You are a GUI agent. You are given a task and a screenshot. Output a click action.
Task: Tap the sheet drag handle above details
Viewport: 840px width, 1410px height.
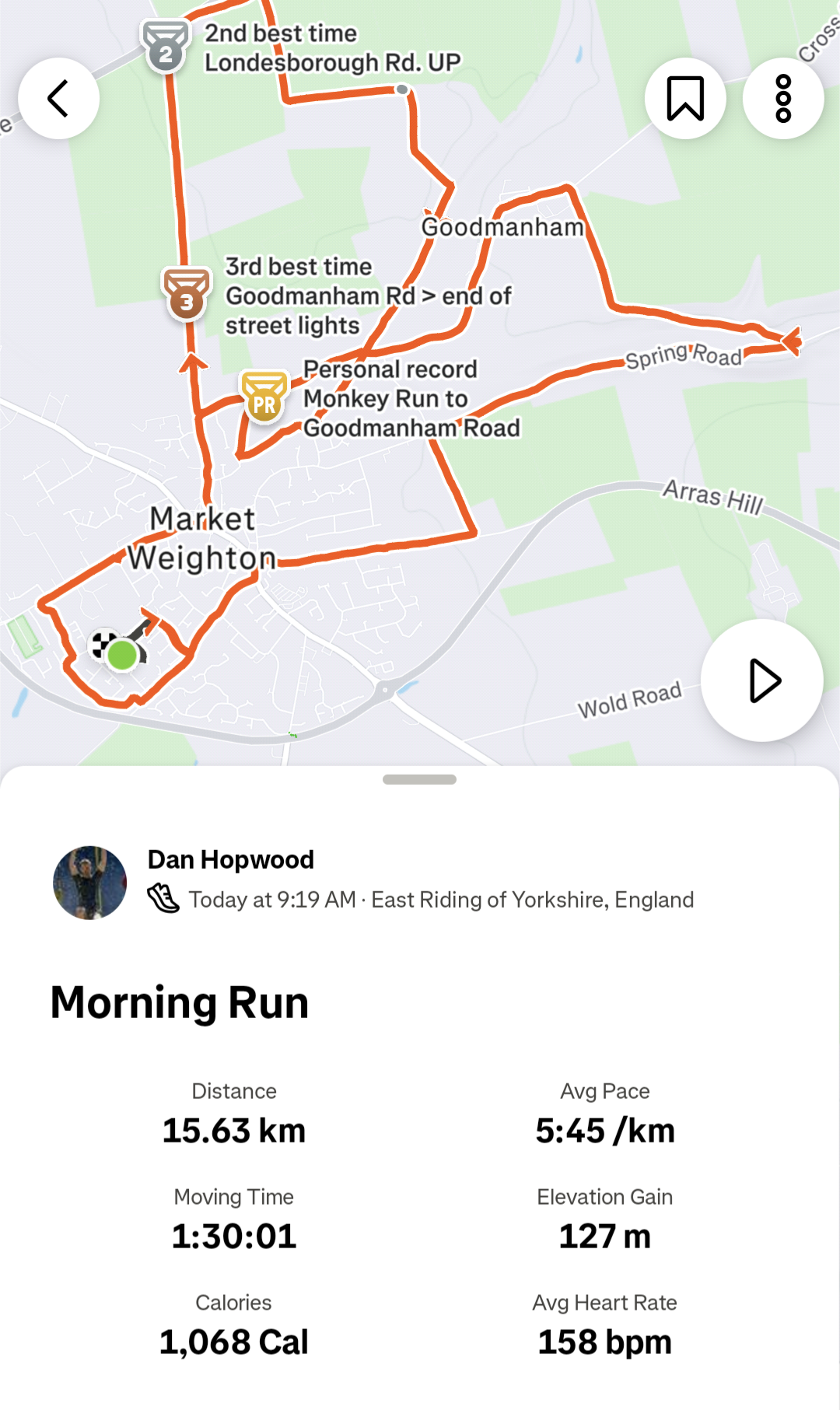419,779
